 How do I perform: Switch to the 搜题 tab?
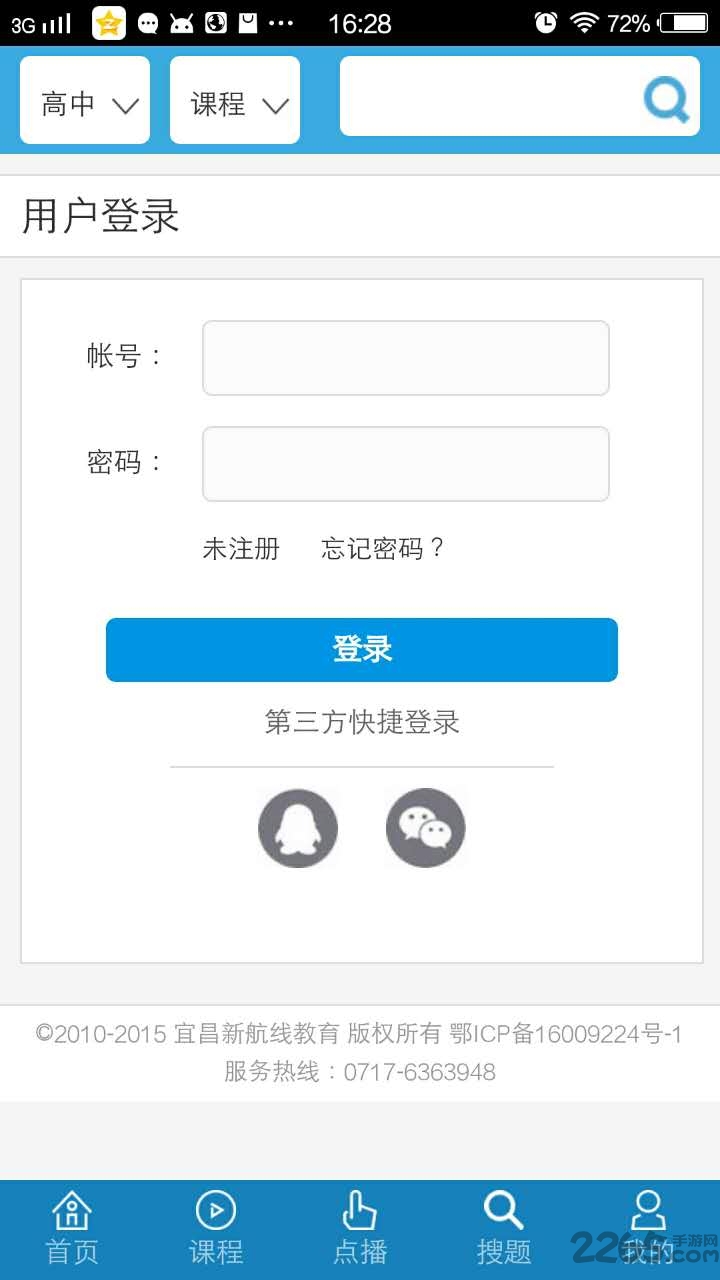pos(504,1228)
